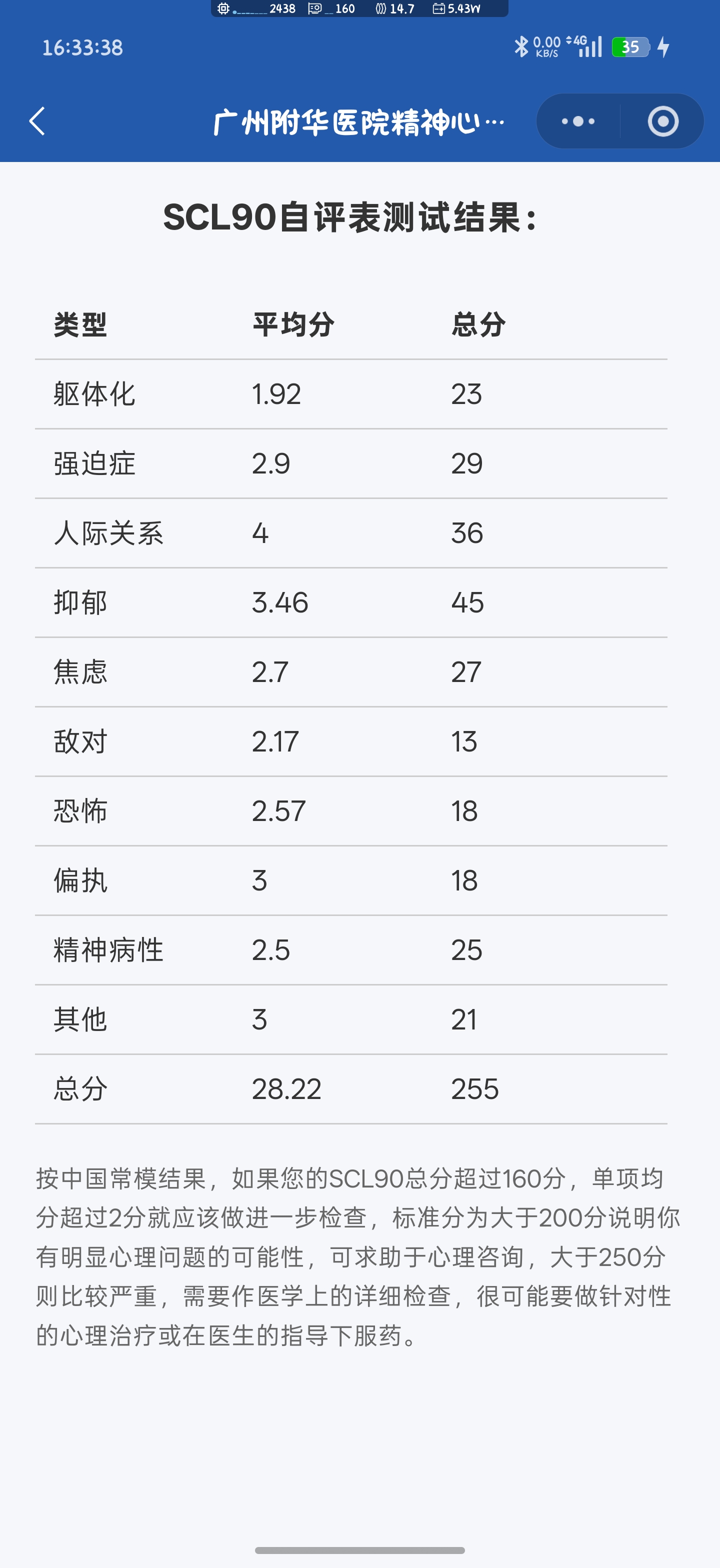Viewport: 720px width, 1568px height.
Task: Go back using the top-left arrow
Action: [x=37, y=121]
